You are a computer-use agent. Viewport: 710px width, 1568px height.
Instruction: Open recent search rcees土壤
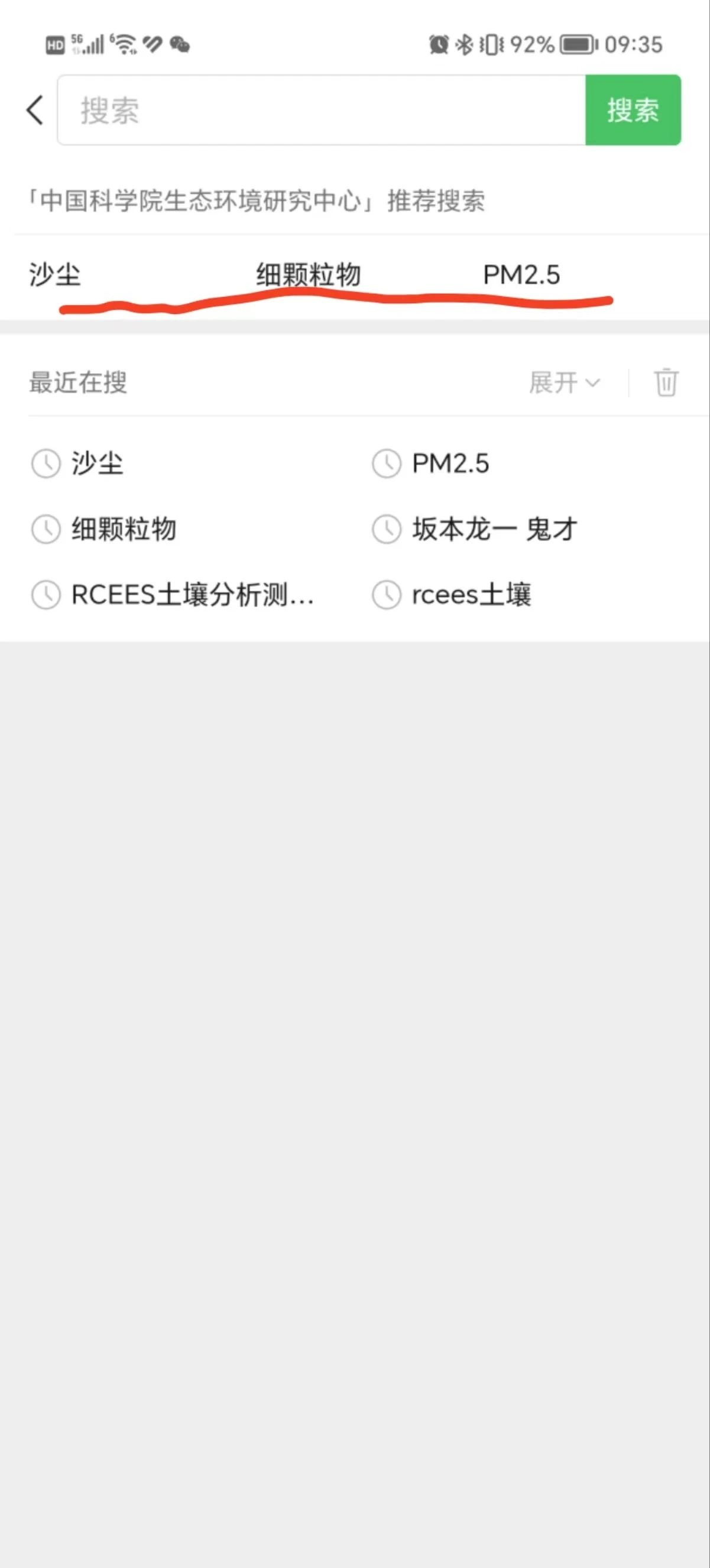[451, 595]
